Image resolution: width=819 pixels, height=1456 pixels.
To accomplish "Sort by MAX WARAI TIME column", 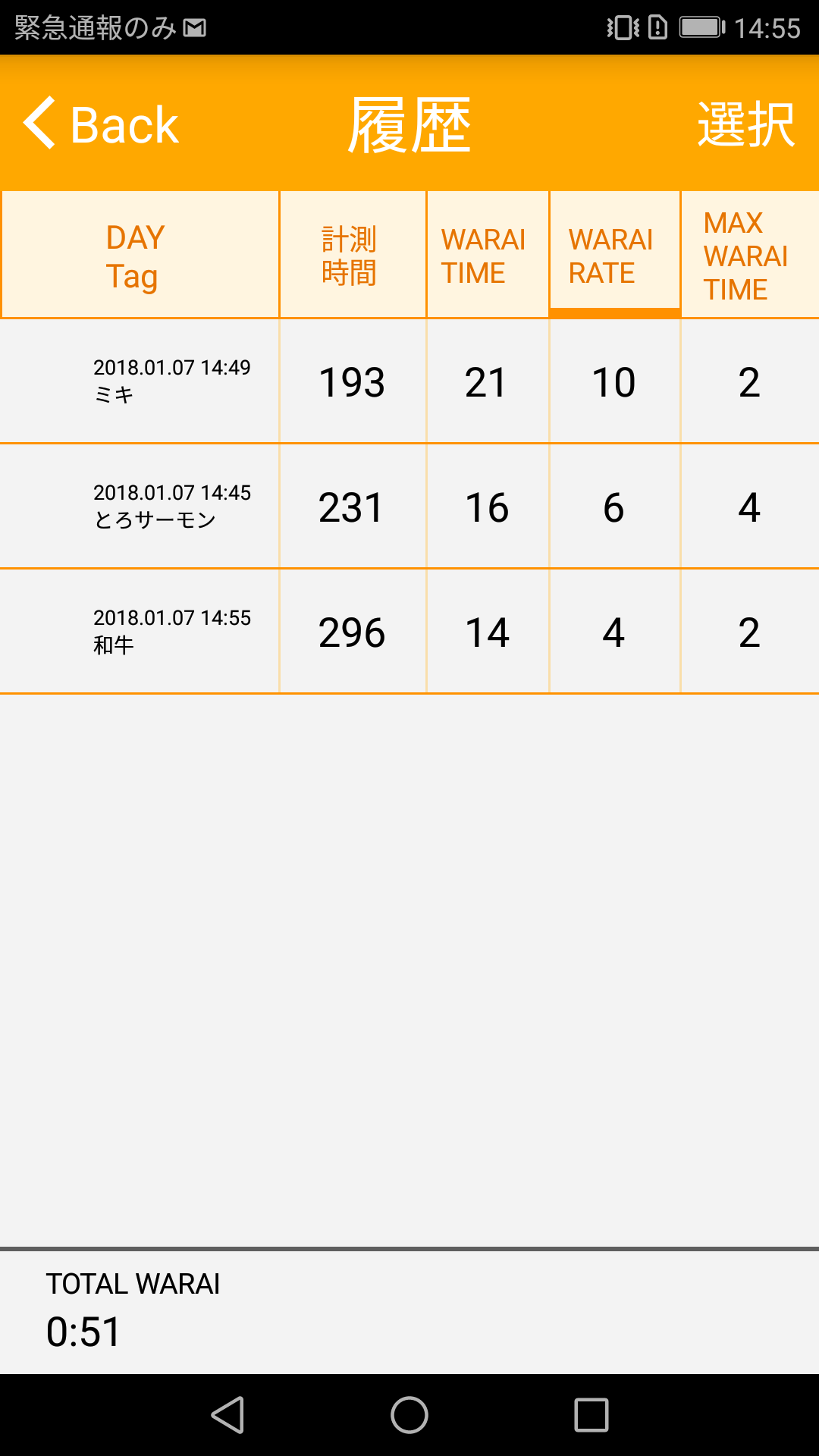I will [749, 255].
